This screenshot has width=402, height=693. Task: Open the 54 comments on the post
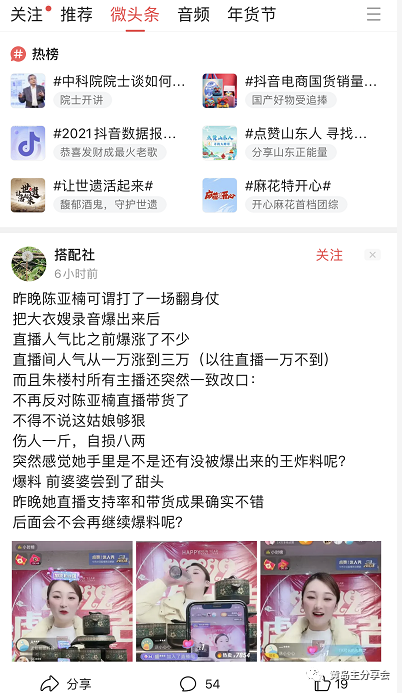(200, 684)
